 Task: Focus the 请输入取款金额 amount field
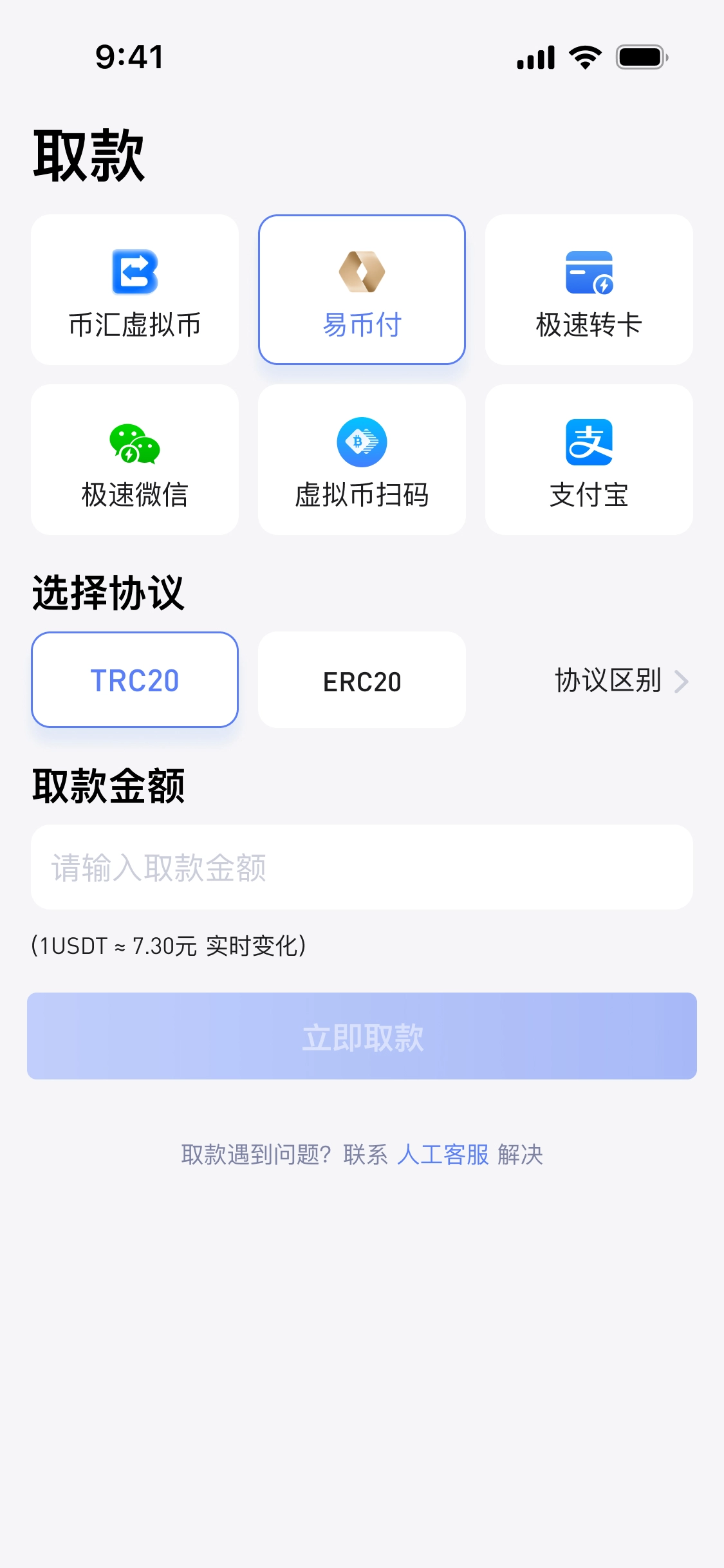(x=362, y=867)
